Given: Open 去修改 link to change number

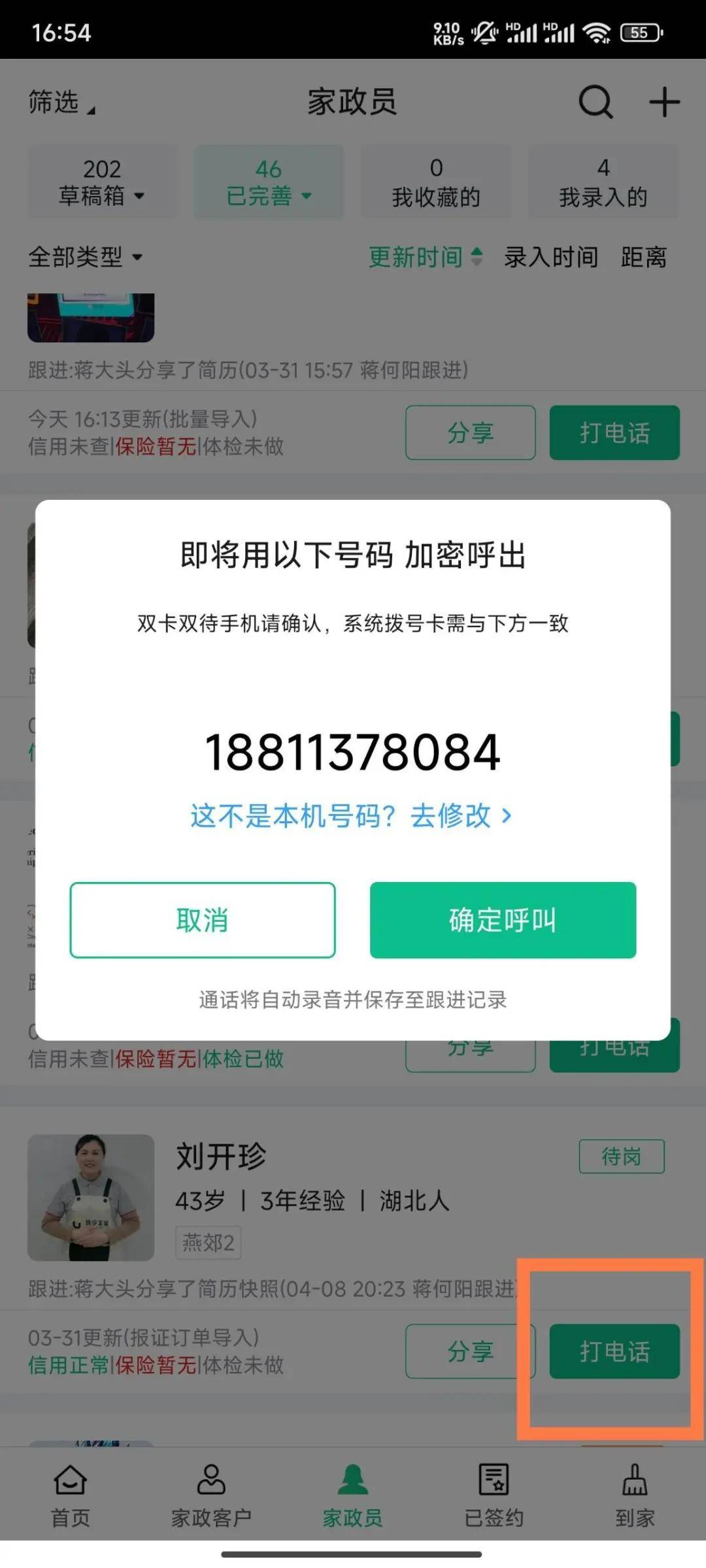Looking at the screenshot, I should pyautogui.click(x=460, y=815).
